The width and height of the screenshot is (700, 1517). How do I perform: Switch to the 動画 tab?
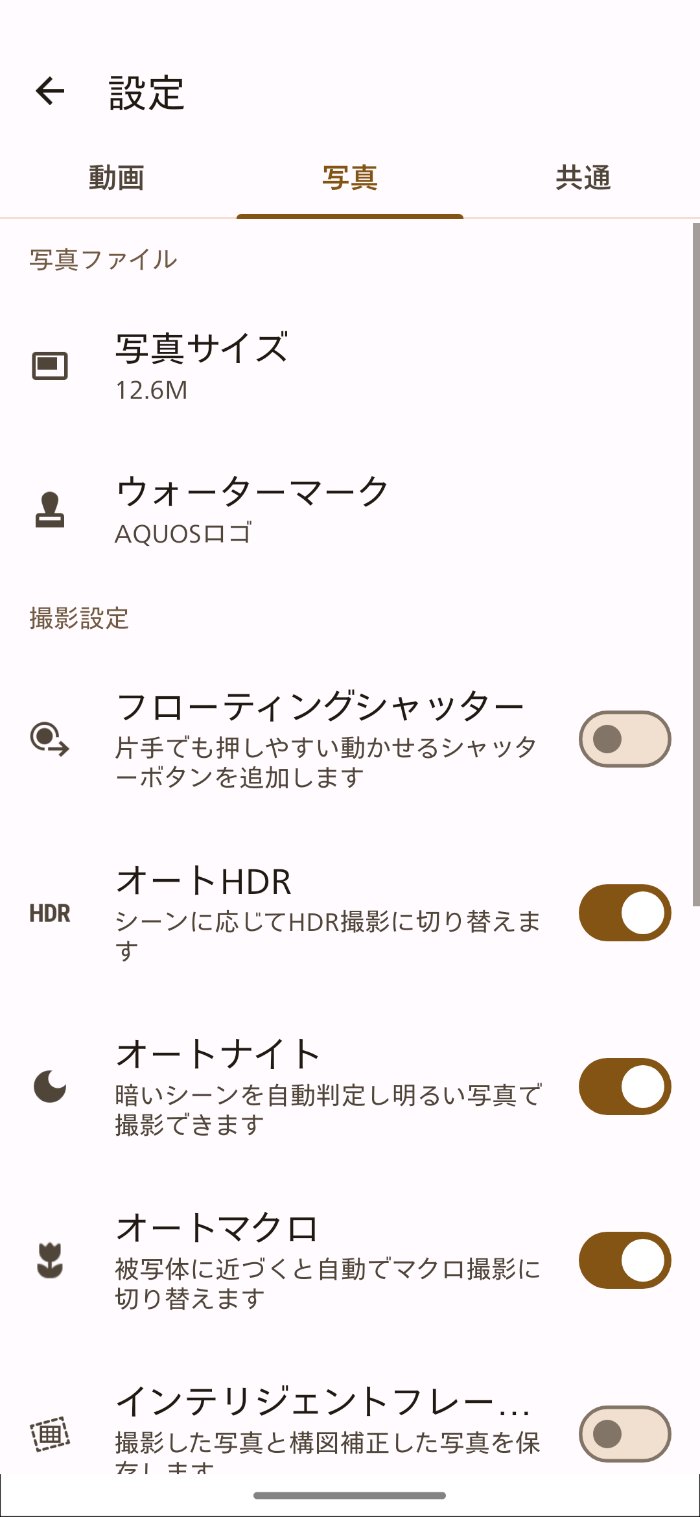(x=116, y=178)
